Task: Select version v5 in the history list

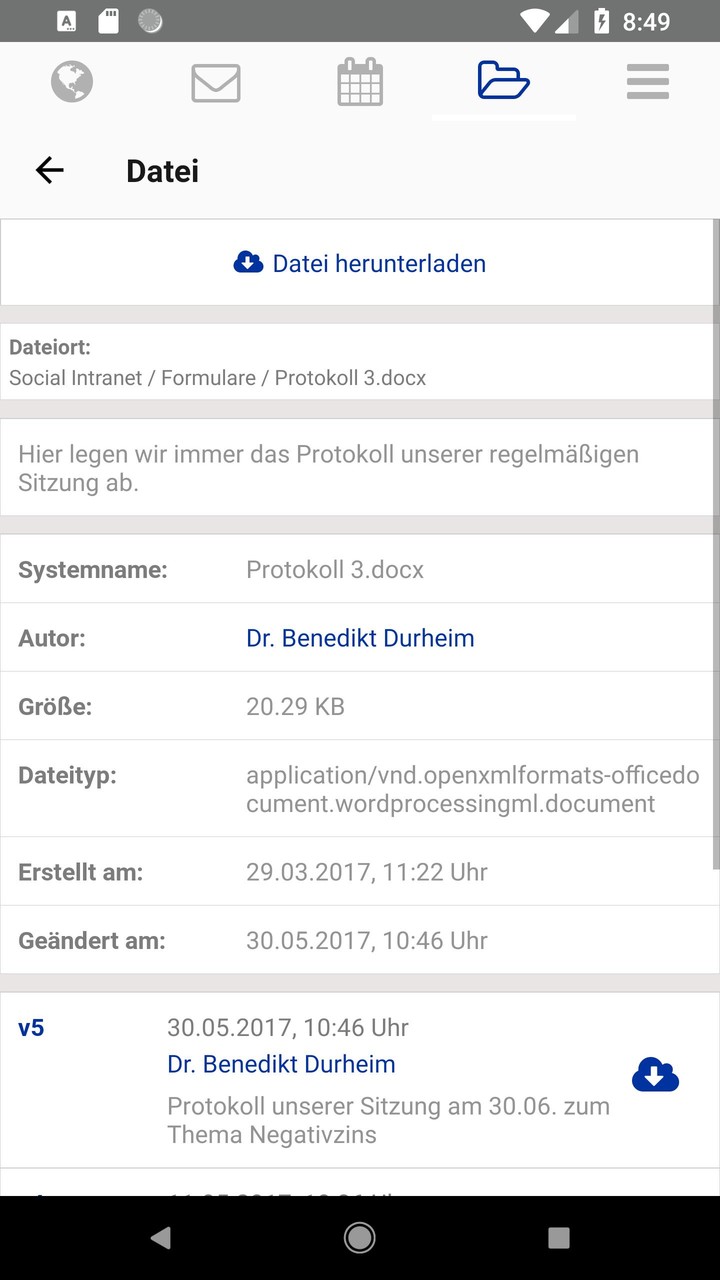Action: [x=31, y=1027]
